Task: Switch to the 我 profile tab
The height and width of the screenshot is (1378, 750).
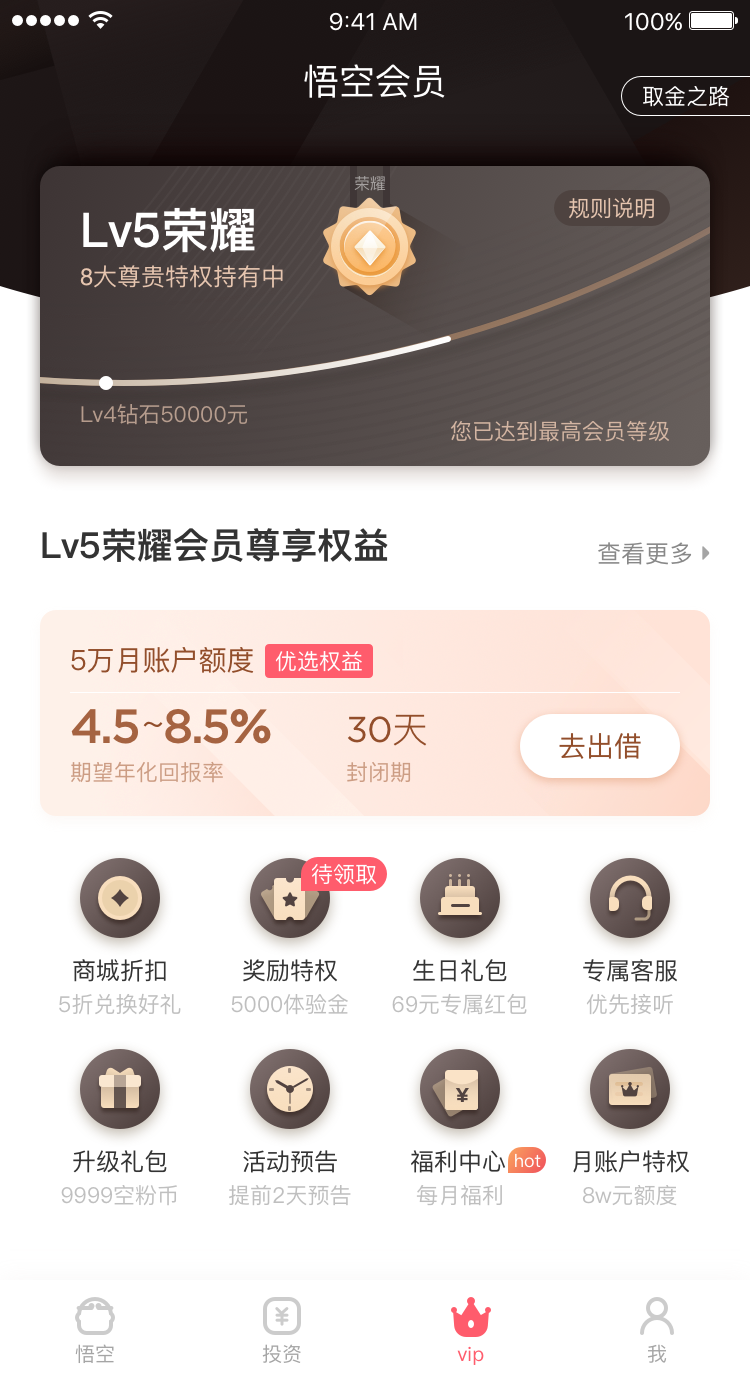Action: click(x=657, y=1330)
